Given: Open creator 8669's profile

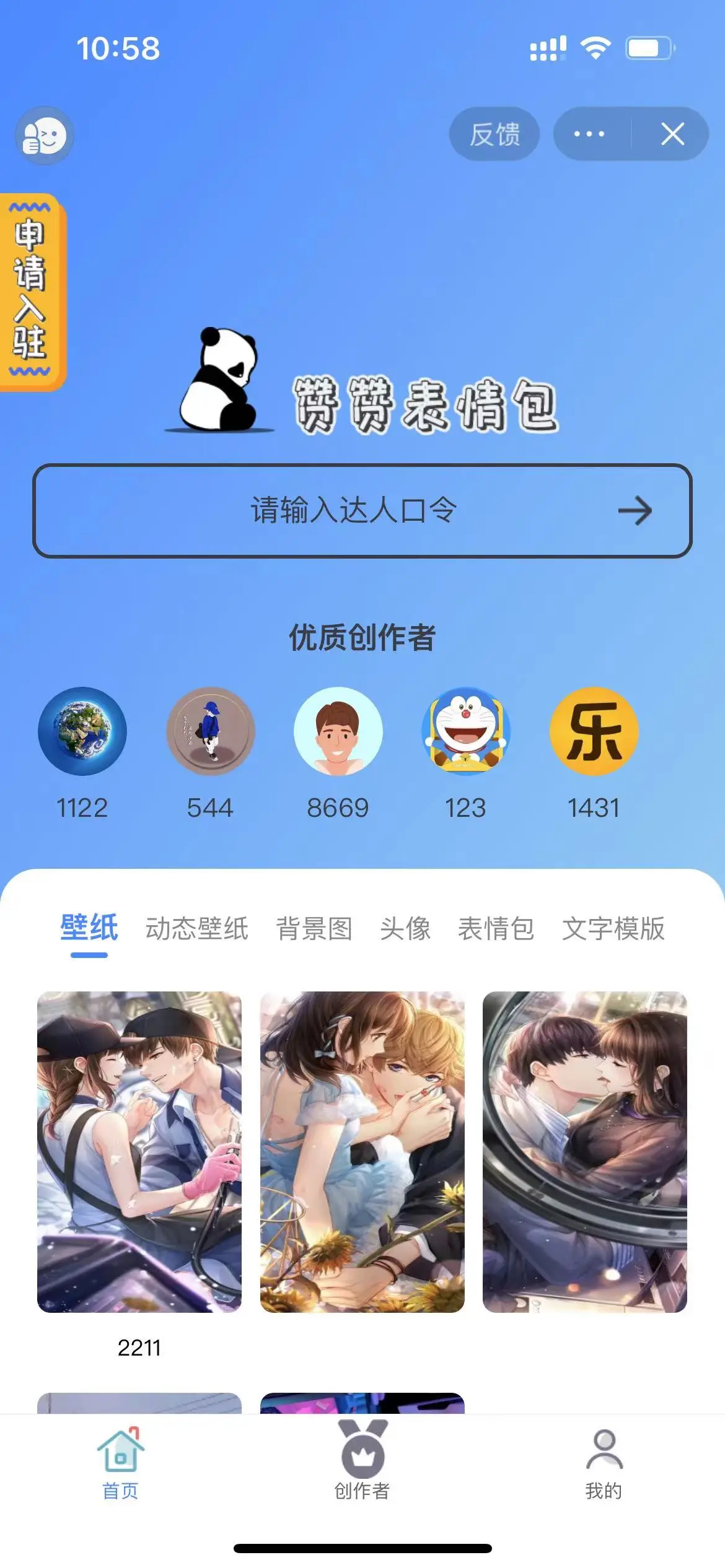Looking at the screenshot, I should pos(338,731).
